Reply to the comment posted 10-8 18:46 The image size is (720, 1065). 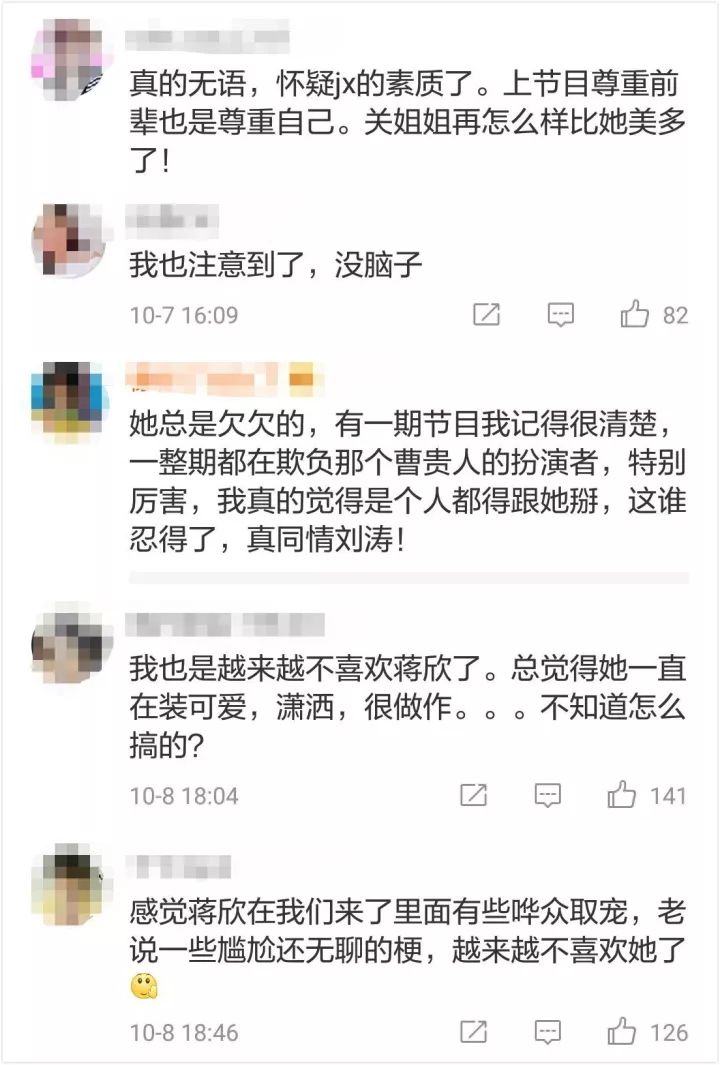[547, 1032]
